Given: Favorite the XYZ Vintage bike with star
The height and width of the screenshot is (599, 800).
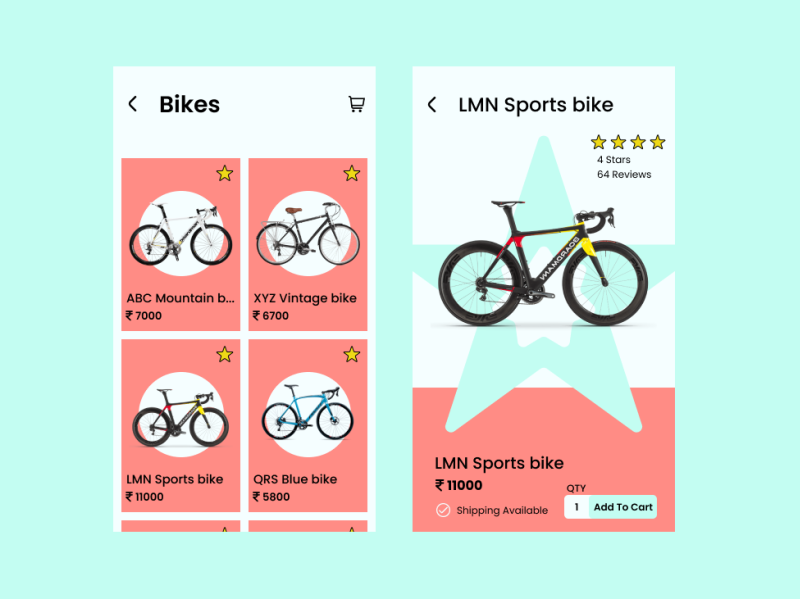Looking at the screenshot, I should 352,174.
